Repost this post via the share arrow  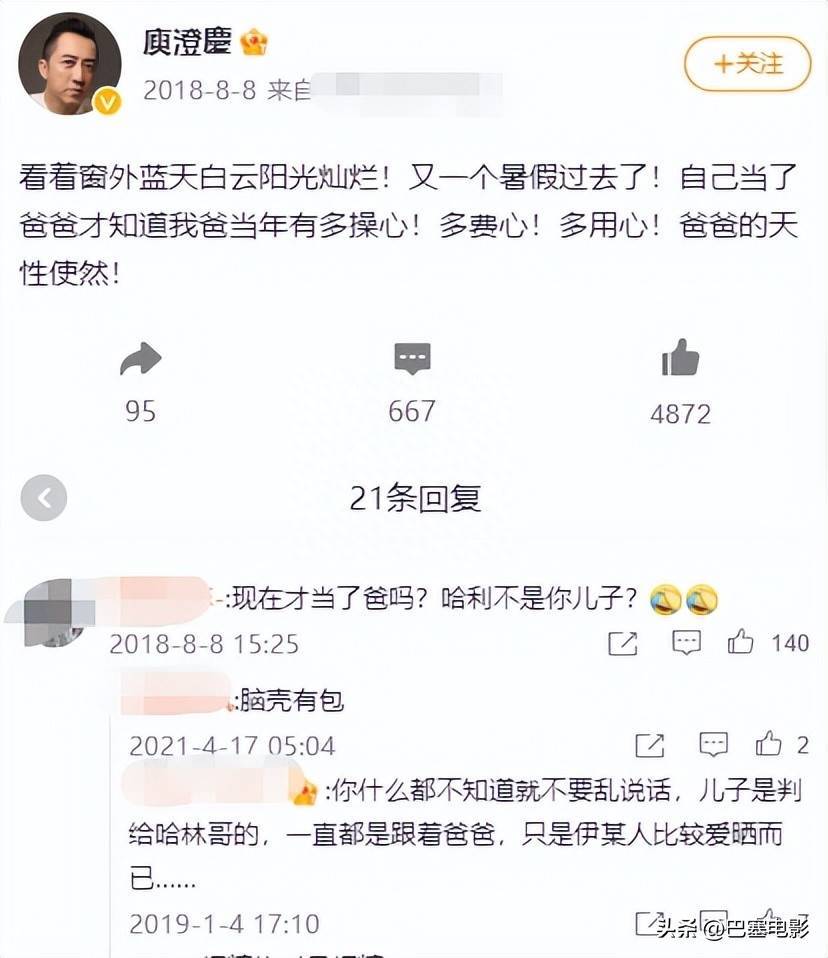tap(140, 359)
